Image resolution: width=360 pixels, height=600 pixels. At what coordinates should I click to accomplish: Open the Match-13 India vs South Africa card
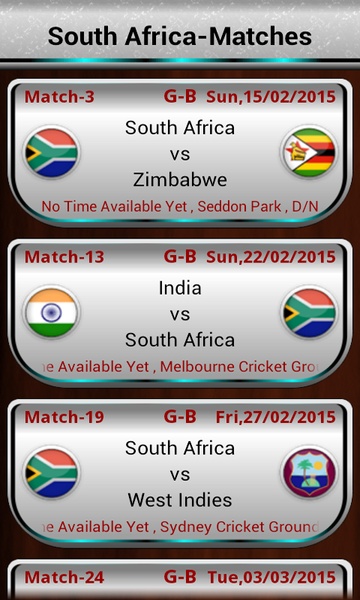180,313
